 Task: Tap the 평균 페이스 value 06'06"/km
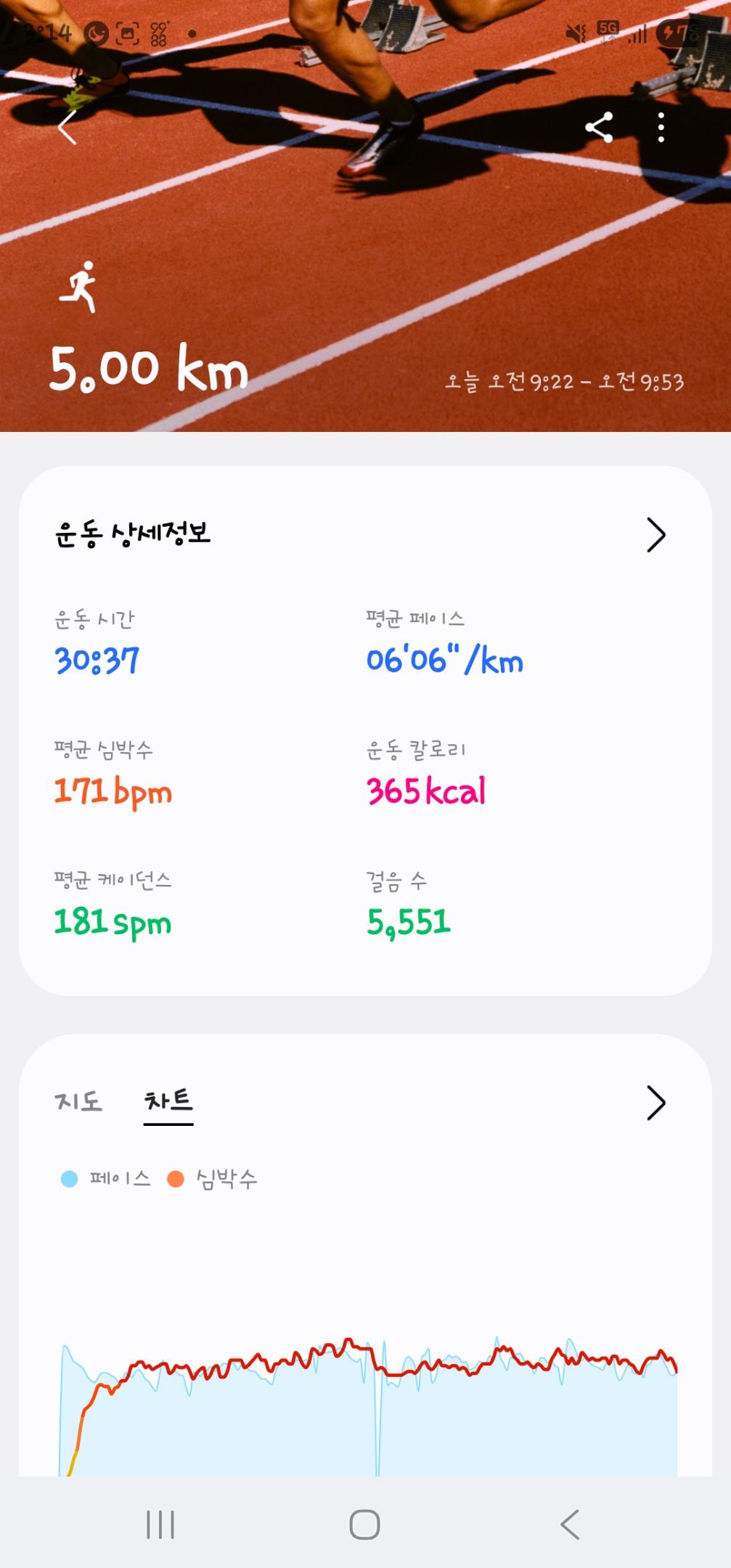(444, 659)
